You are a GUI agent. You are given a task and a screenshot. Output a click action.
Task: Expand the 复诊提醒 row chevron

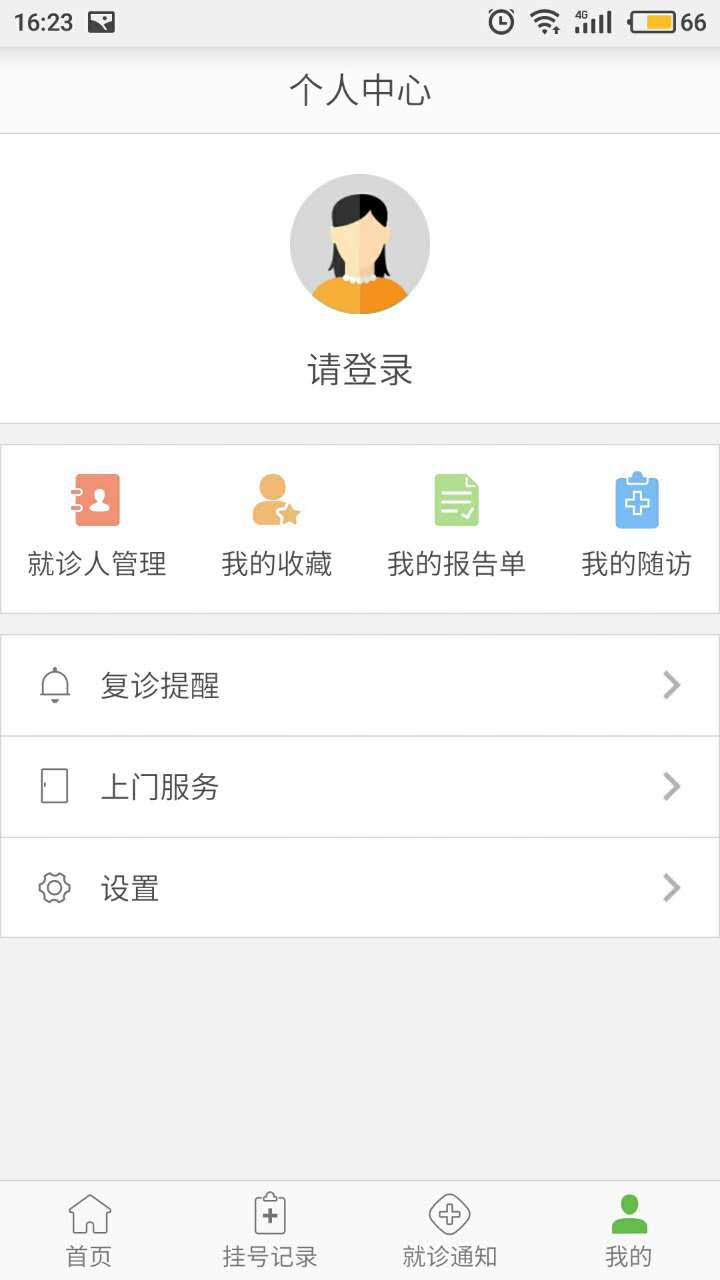(670, 684)
